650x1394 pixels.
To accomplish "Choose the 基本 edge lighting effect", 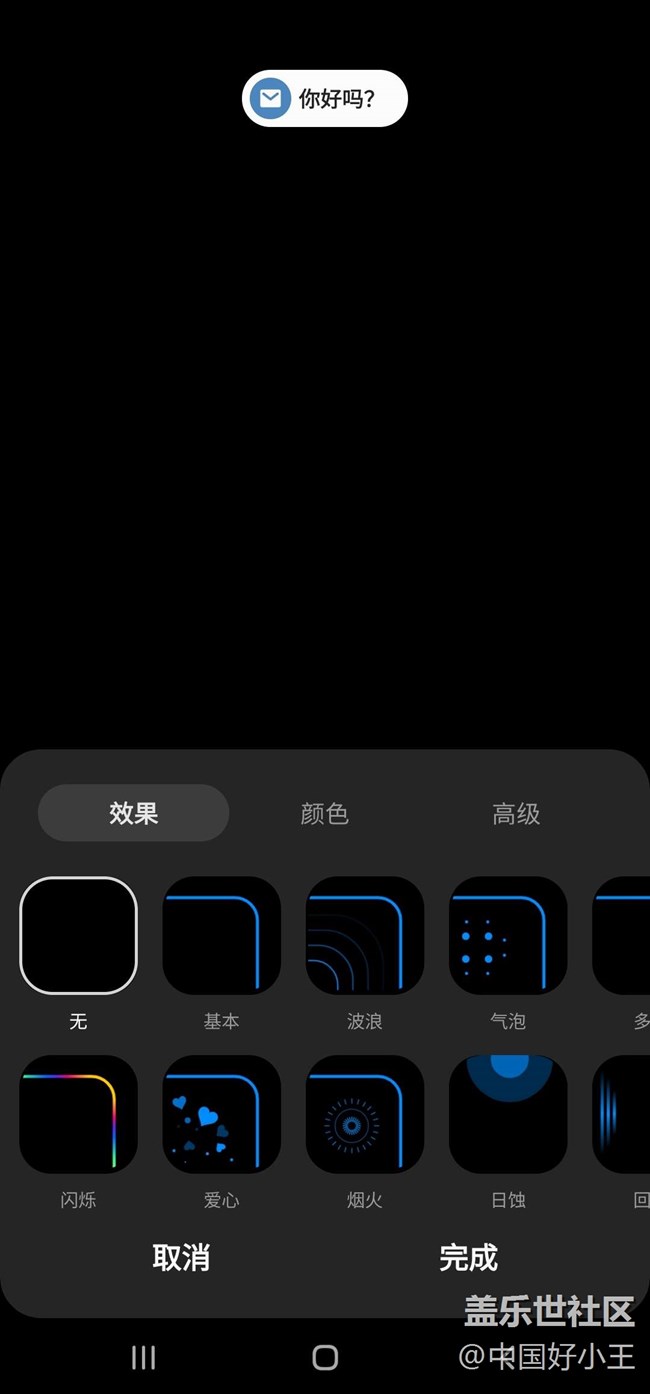I will click(x=221, y=936).
